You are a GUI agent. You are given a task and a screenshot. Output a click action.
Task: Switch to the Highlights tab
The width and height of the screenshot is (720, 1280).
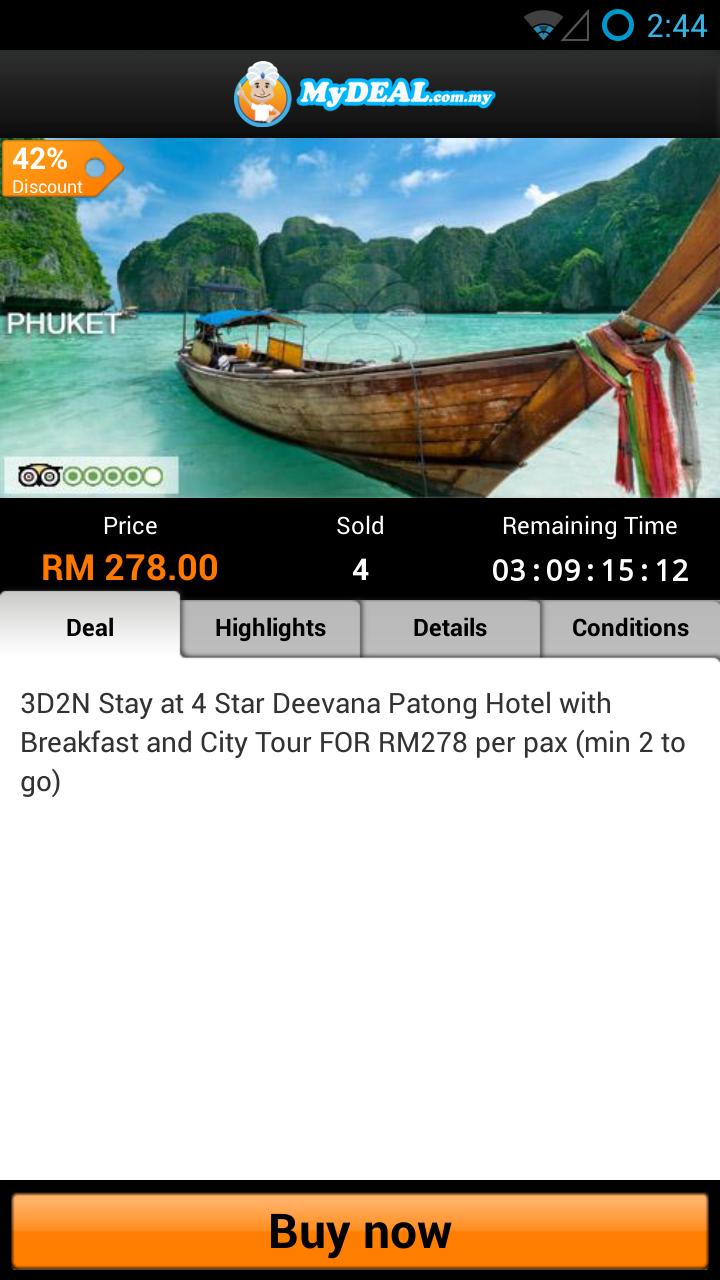(270, 628)
